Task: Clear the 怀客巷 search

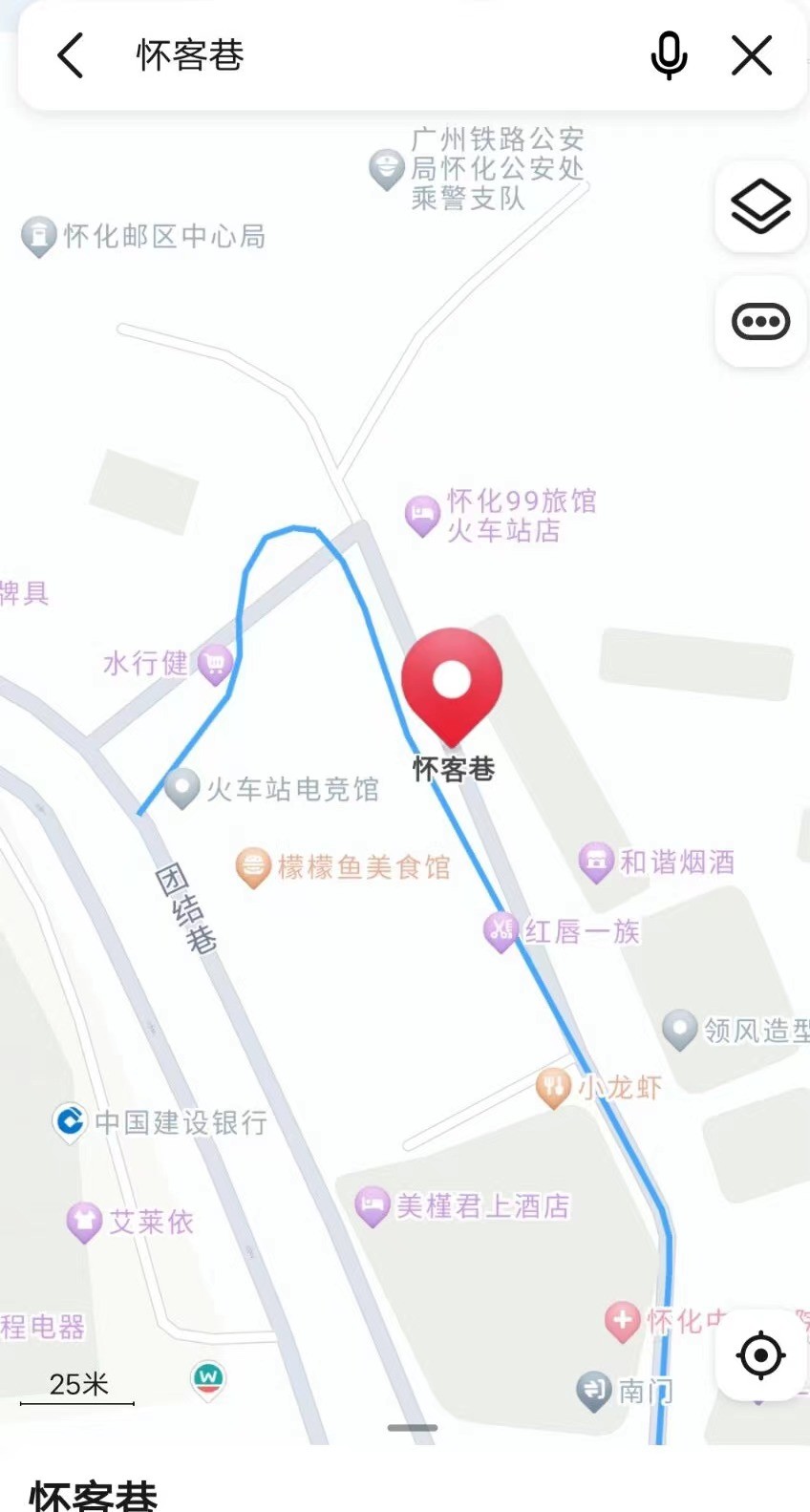Action: [x=752, y=55]
